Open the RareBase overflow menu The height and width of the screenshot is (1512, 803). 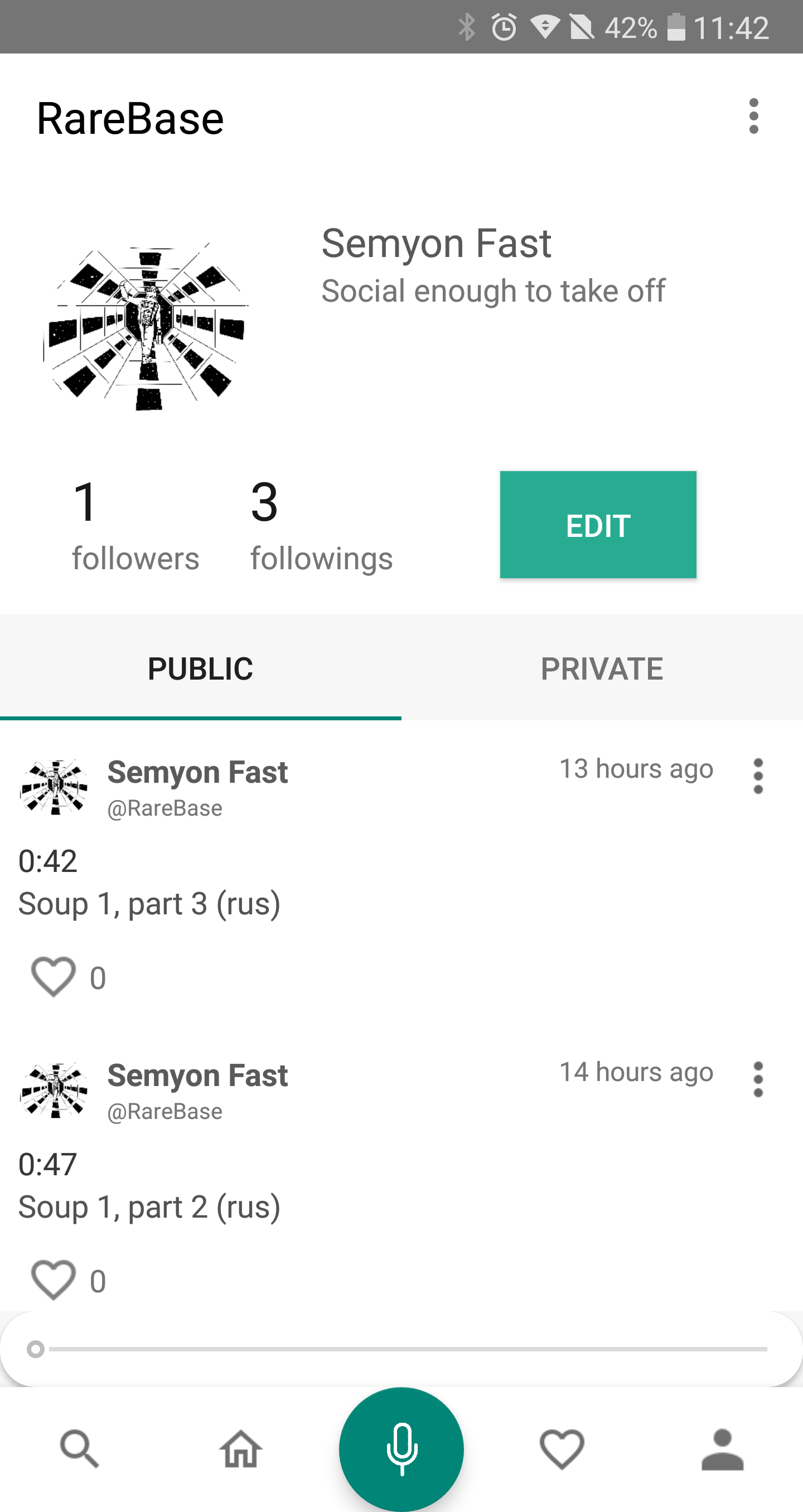(754, 116)
